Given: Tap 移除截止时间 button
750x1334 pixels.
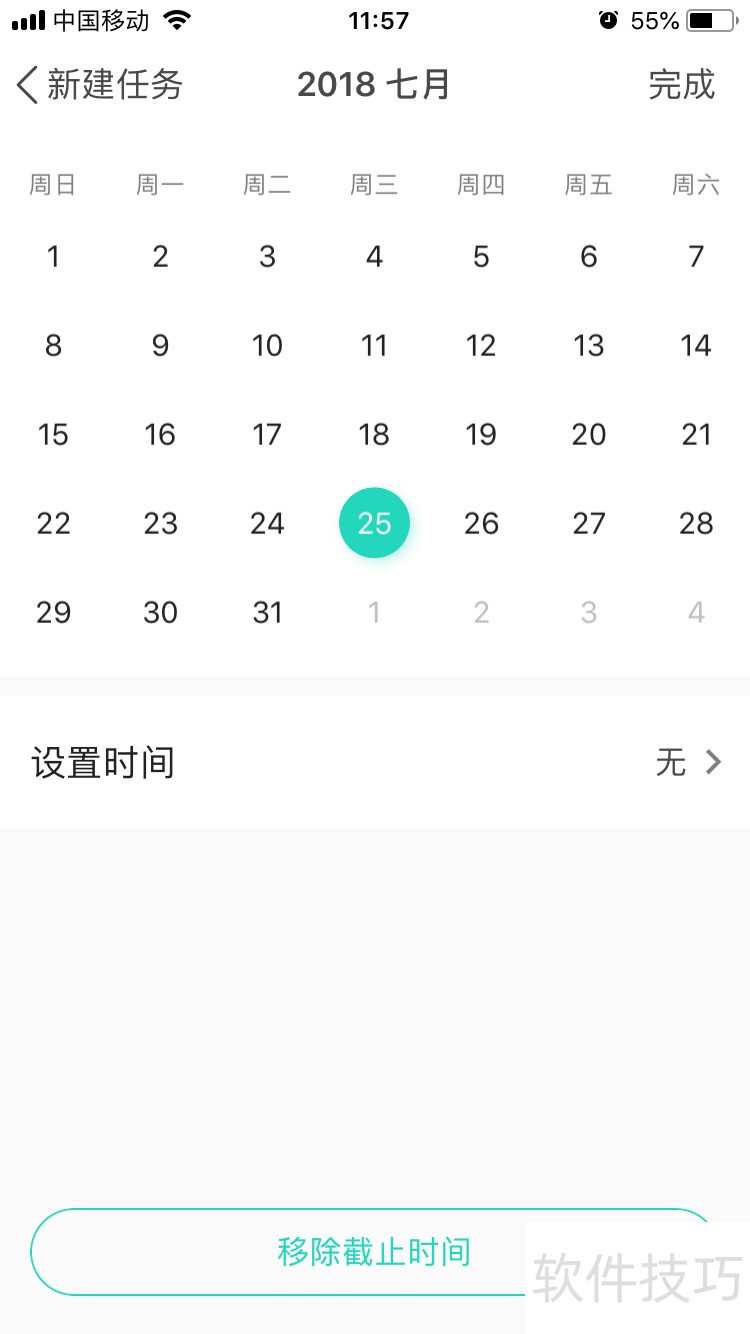Looking at the screenshot, I should point(373,1252).
